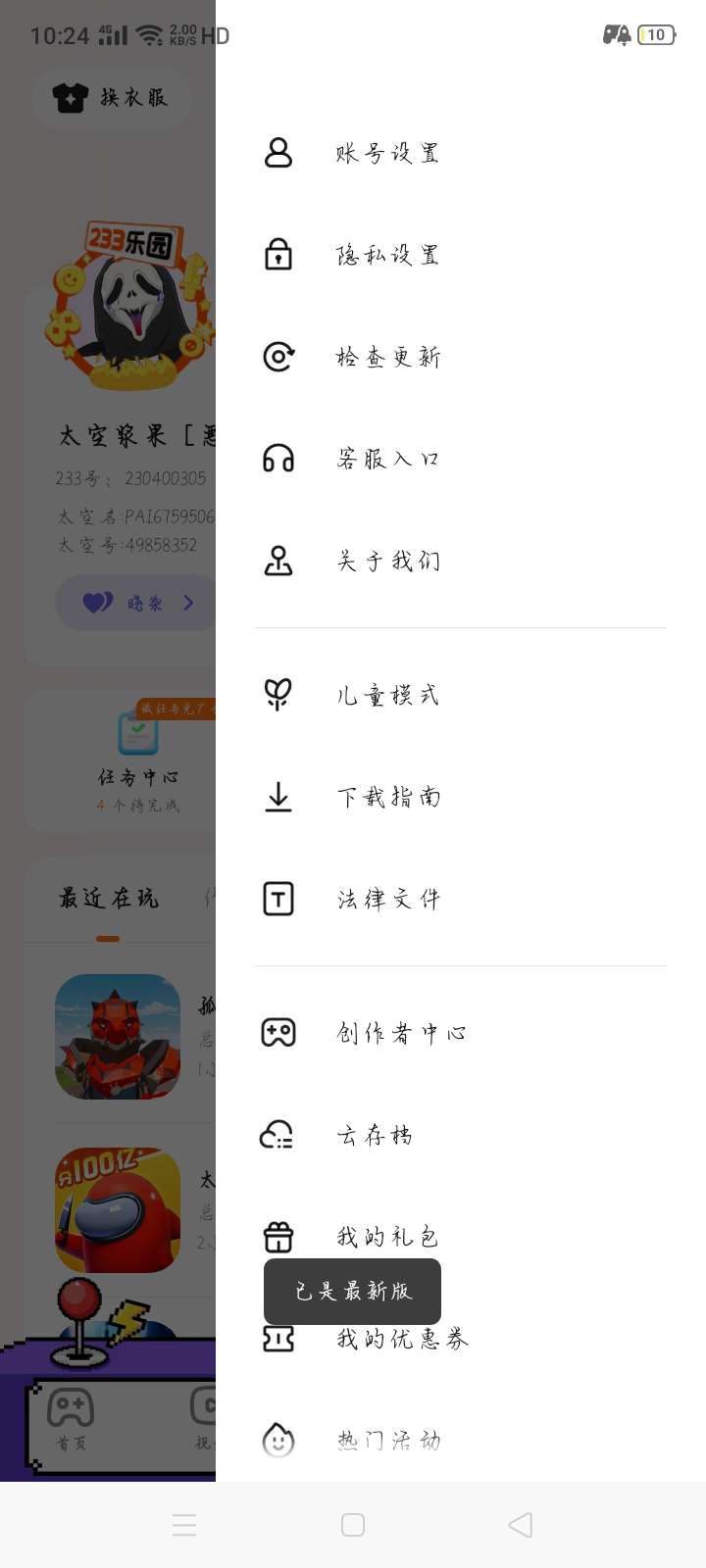This screenshot has width=706, height=1568.
Task: Open 热门活动 hot events
Action: [x=387, y=1441]
